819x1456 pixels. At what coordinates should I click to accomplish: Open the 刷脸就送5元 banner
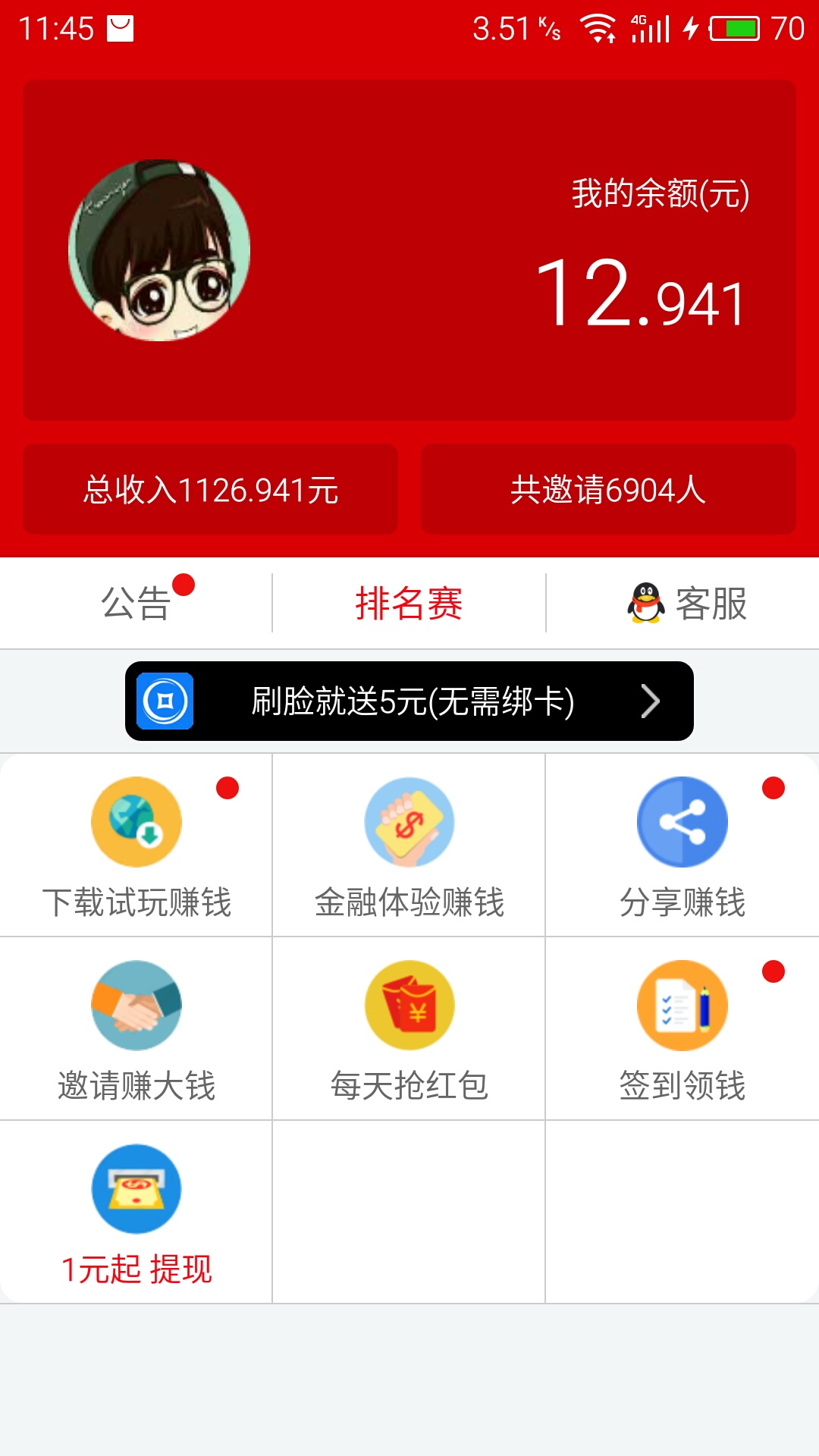click(409, 701)
